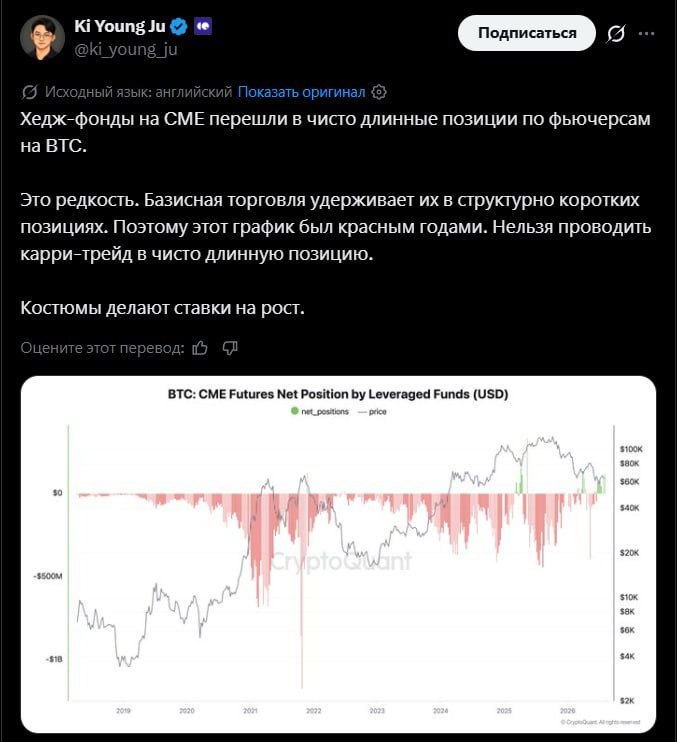Tap the Подписаться follow button

[x=527, y=33]
